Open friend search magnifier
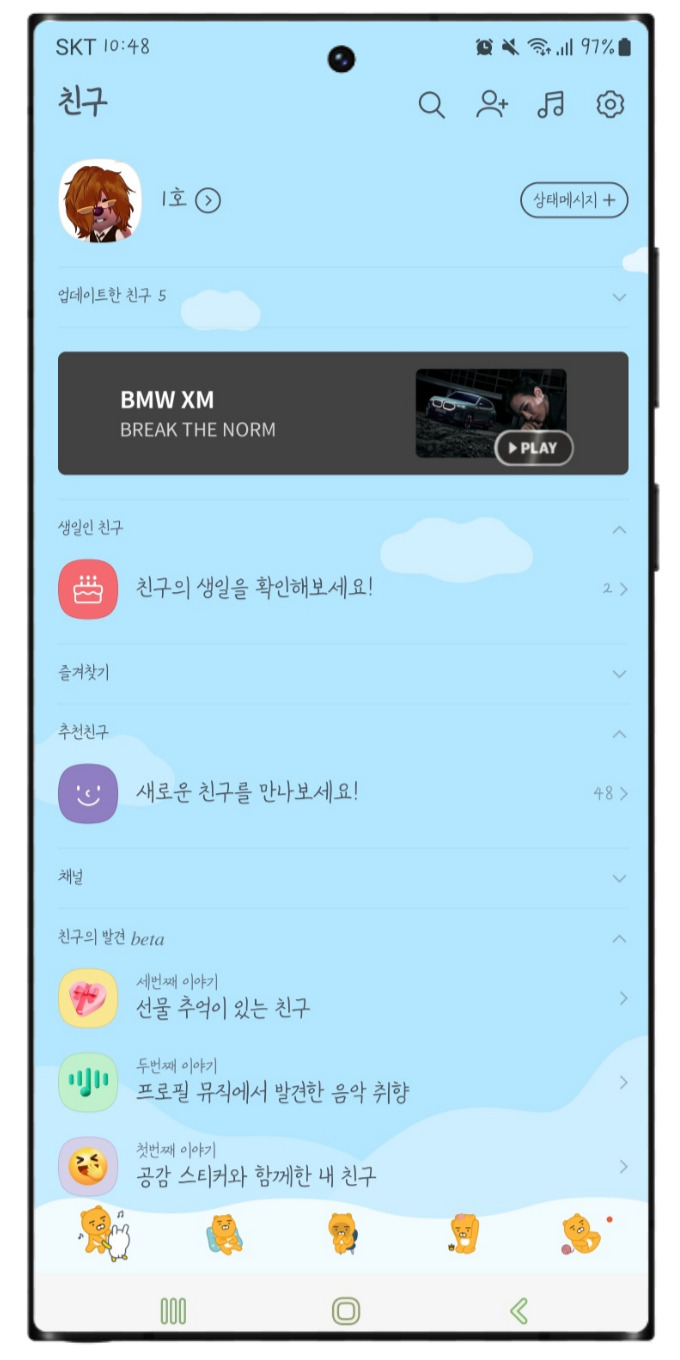This screenshot has height=1360, width=680. pyautogui.click(x=431, y=105)
